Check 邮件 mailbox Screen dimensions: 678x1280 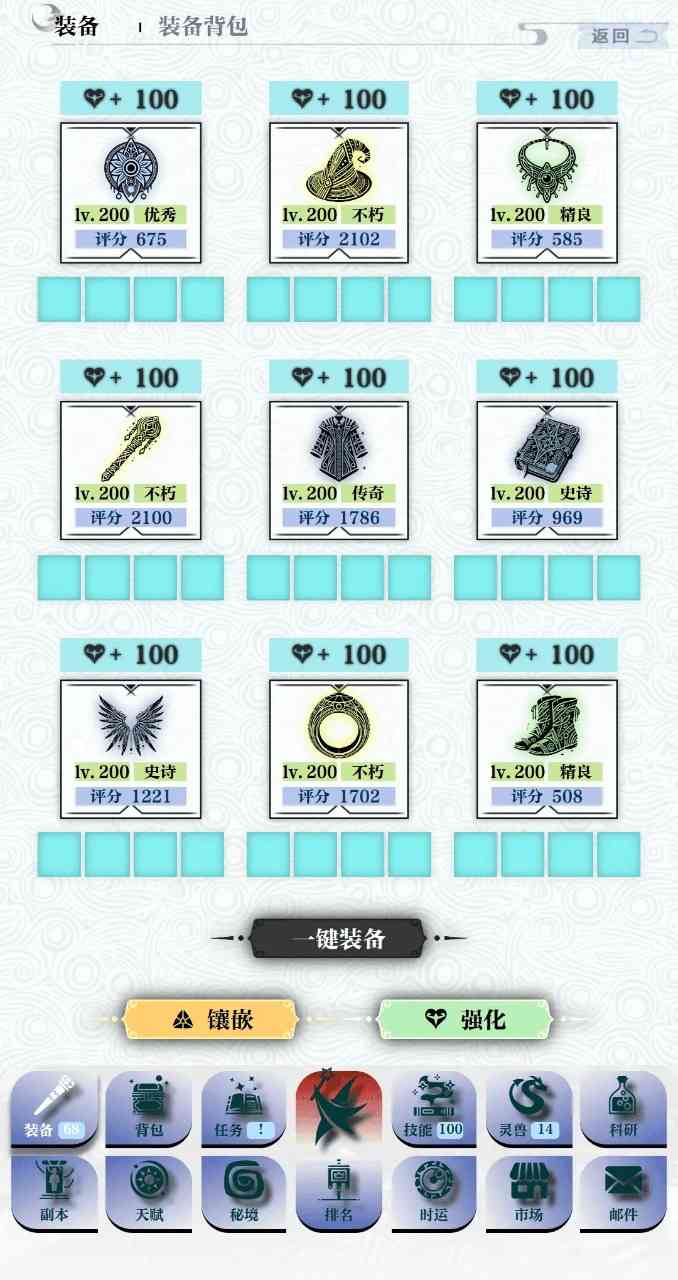point(623,1192)
